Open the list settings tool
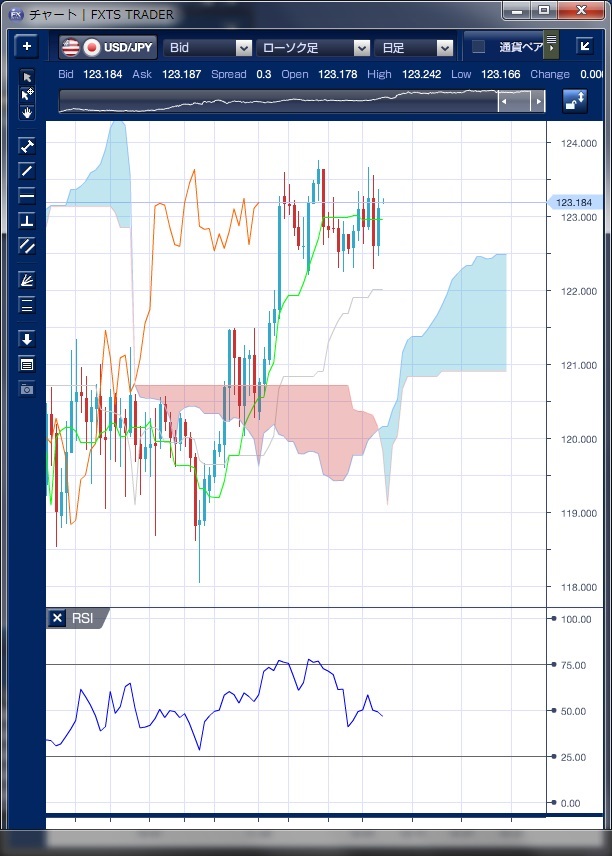612x856 pixels. point(27,364)
